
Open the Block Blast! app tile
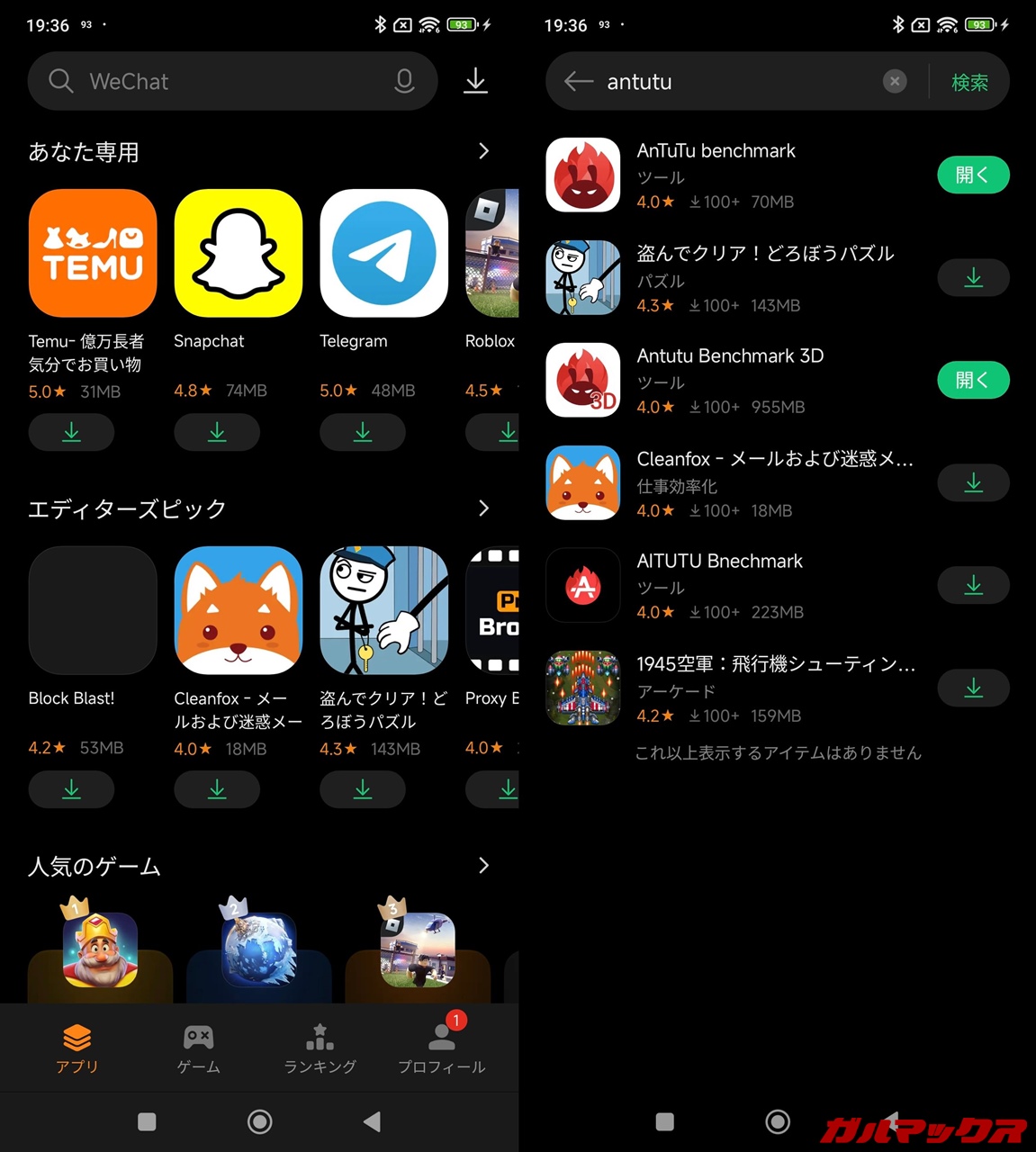[93, 610]
